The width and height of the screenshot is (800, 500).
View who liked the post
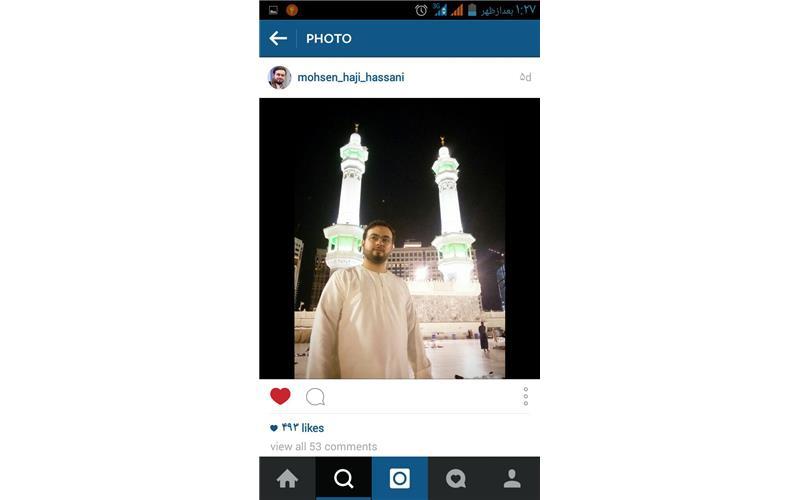coord(302,428)
